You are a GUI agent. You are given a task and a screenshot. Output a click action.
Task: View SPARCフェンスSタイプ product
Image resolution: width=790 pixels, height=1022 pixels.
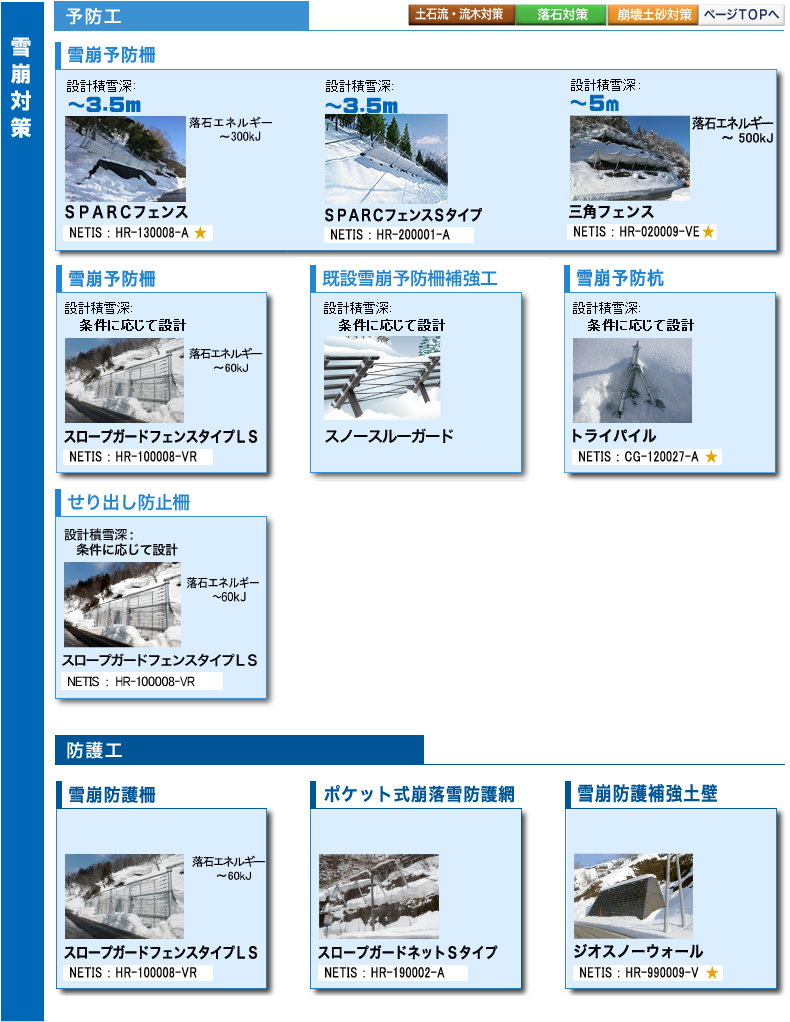coord(385,160)
